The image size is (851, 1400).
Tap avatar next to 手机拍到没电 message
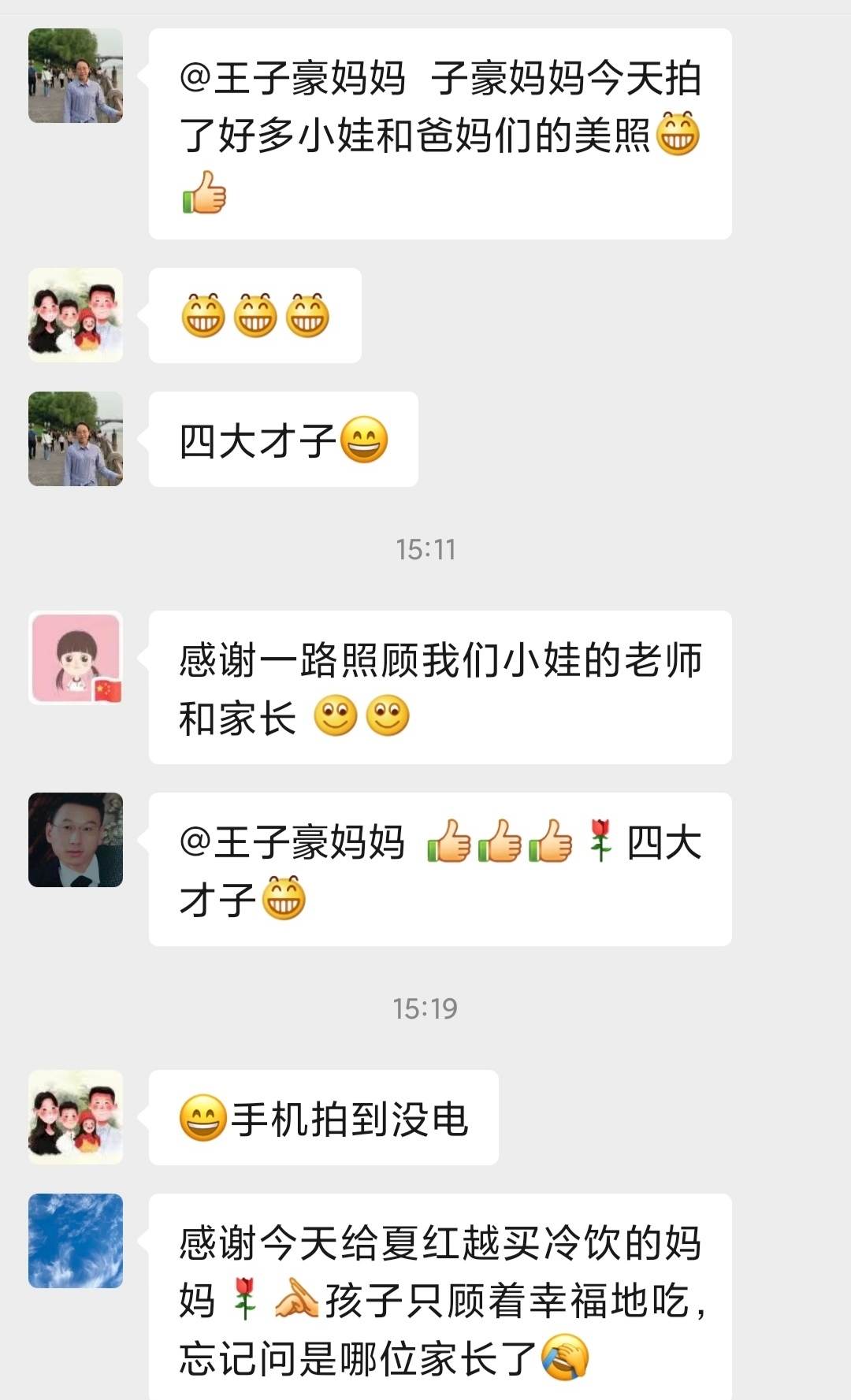pyautogui.click(x=76, y=1117)
